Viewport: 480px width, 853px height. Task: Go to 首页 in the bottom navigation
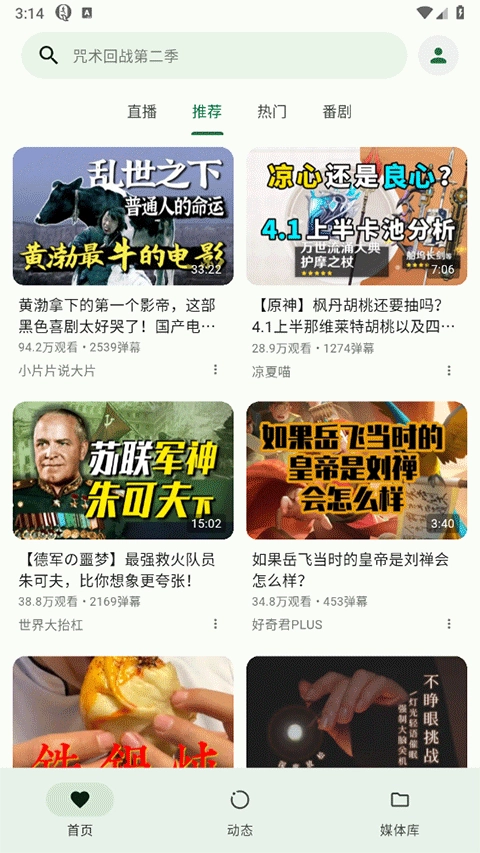80,810
